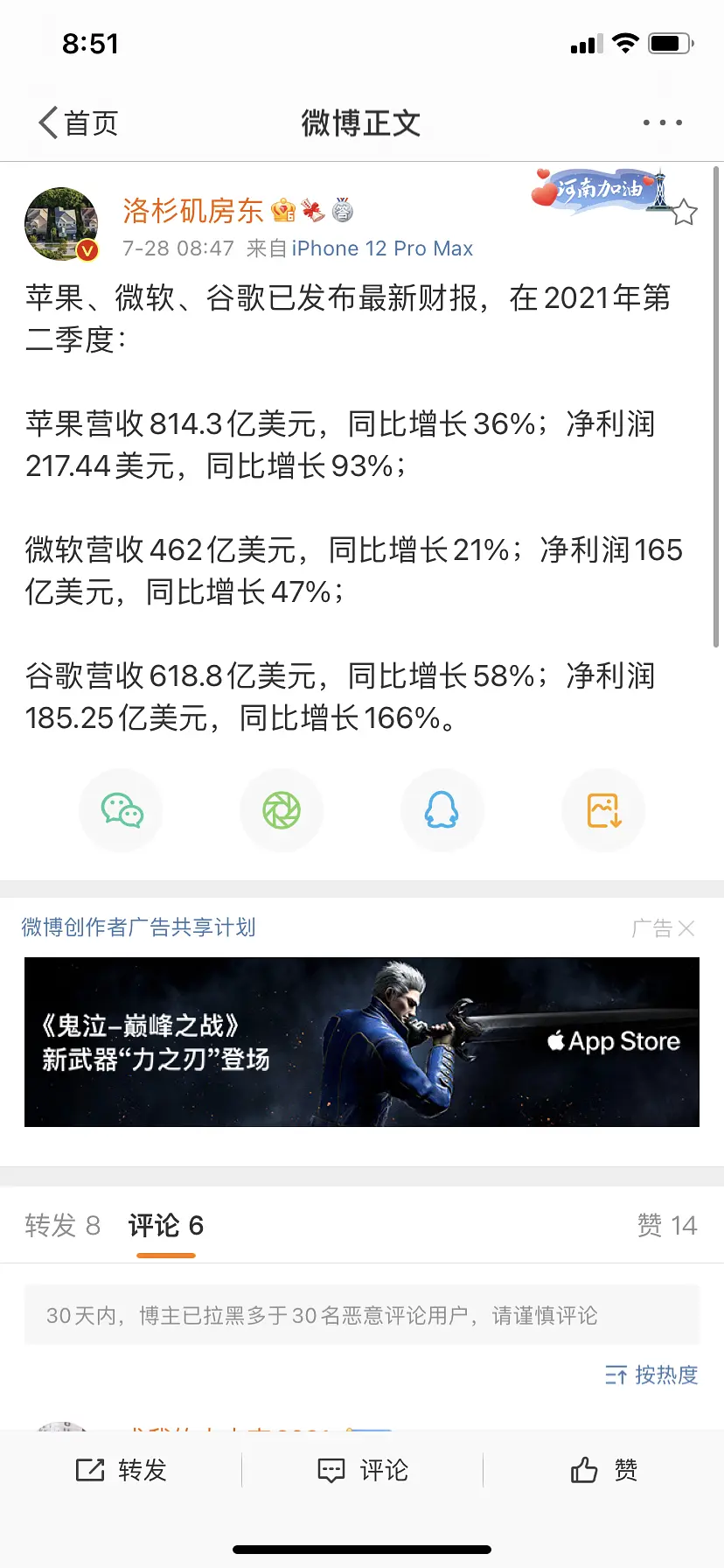
Task: Share the post to WeChat Moments
Action: point(282,810)
